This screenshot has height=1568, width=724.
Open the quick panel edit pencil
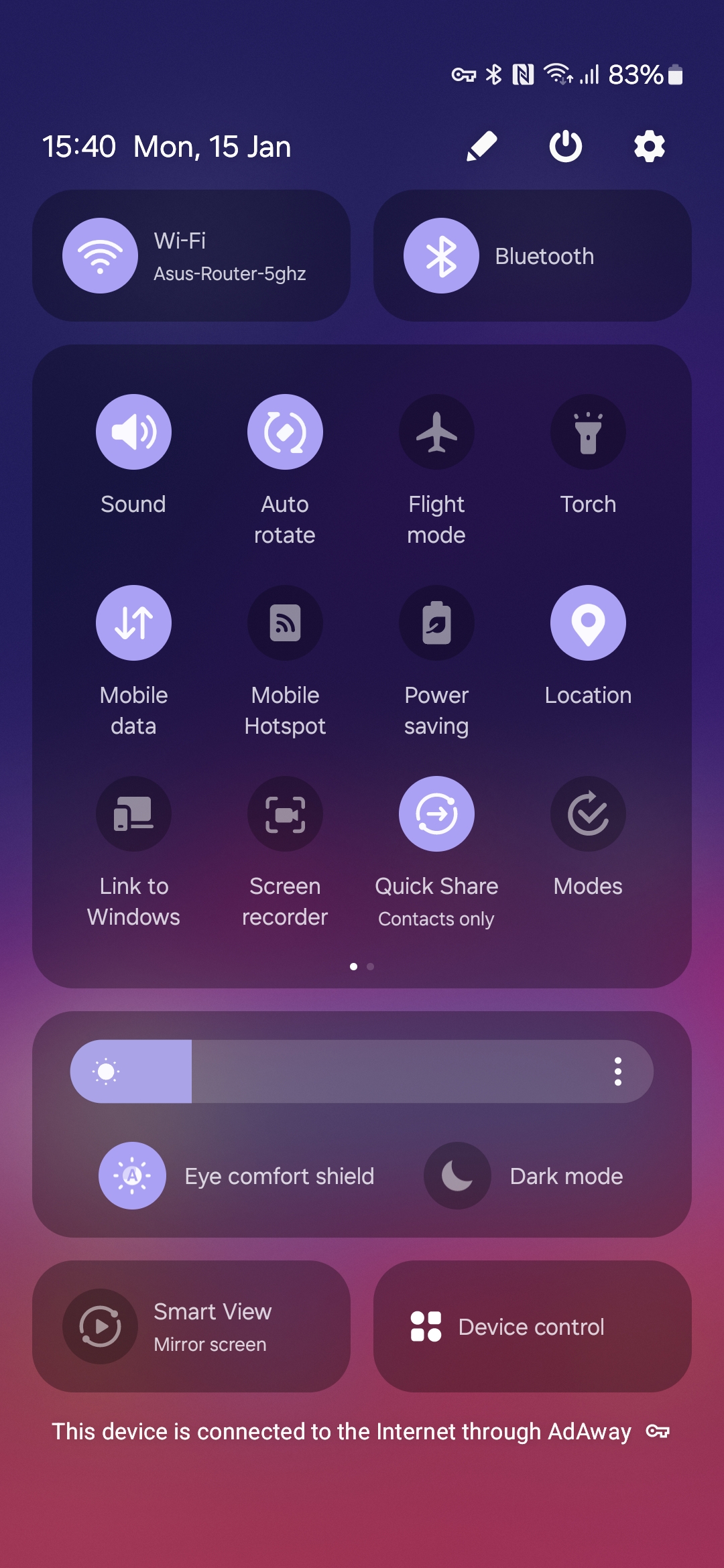(481, 146)
